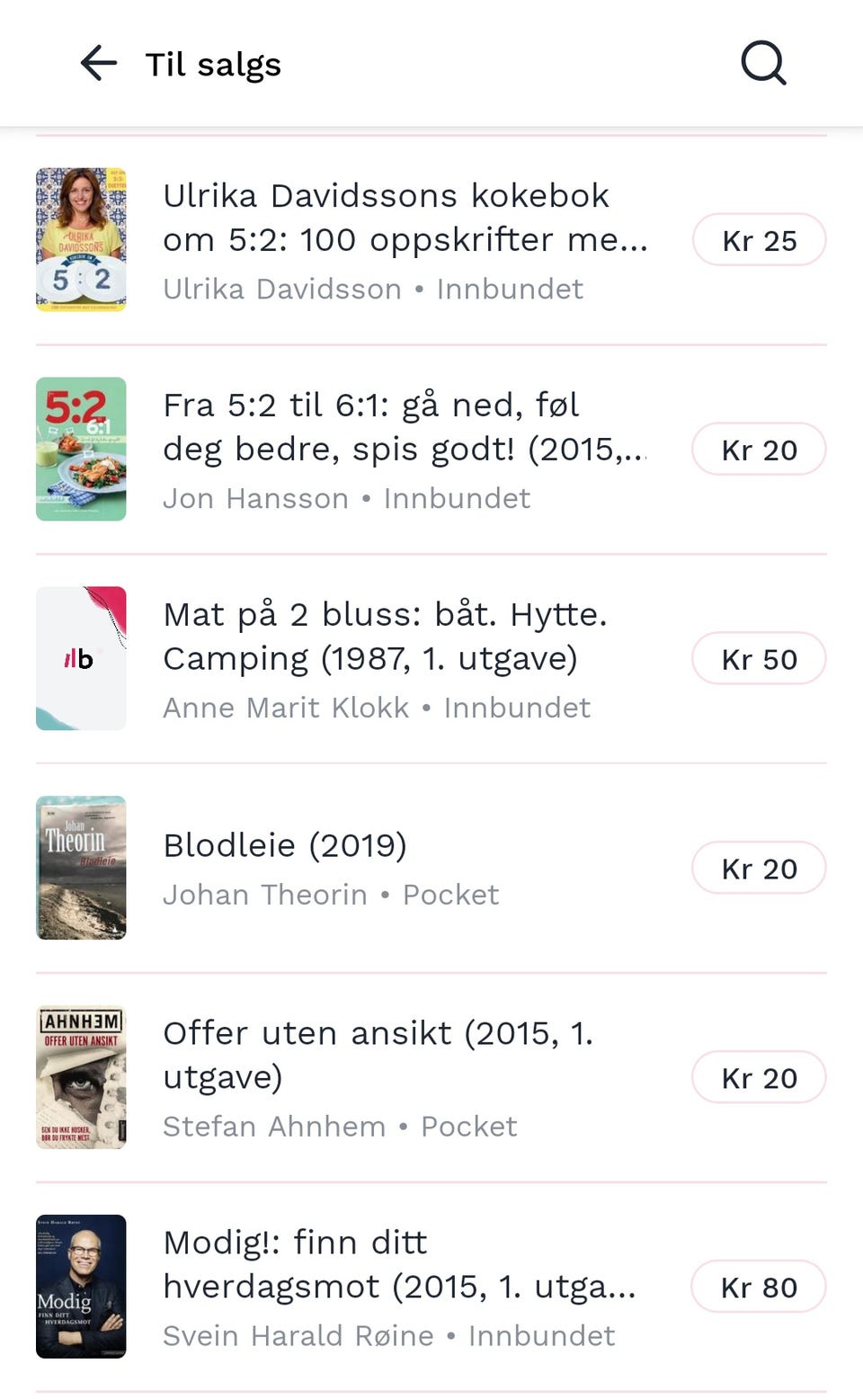Tap the price on Fra 5:2 listing
The height and width of the screenshot is (1400, 863).
pyautogui.click(x=759, y=449)
